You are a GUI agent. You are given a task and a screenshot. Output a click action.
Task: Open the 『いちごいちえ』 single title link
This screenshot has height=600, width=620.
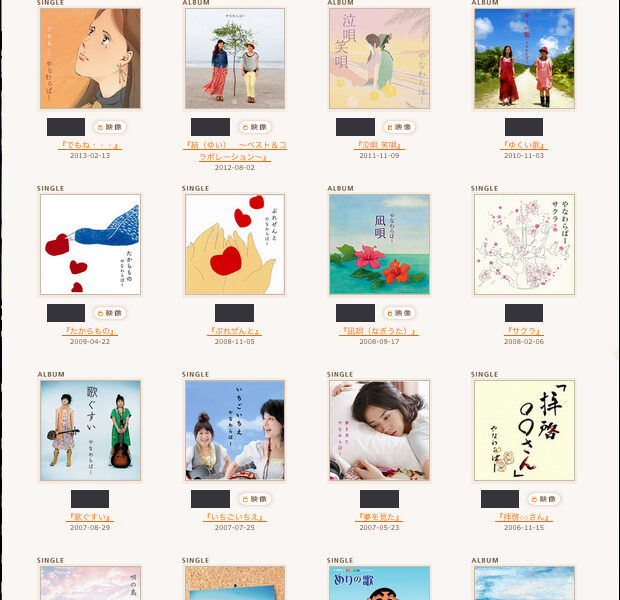pos(234,517)
